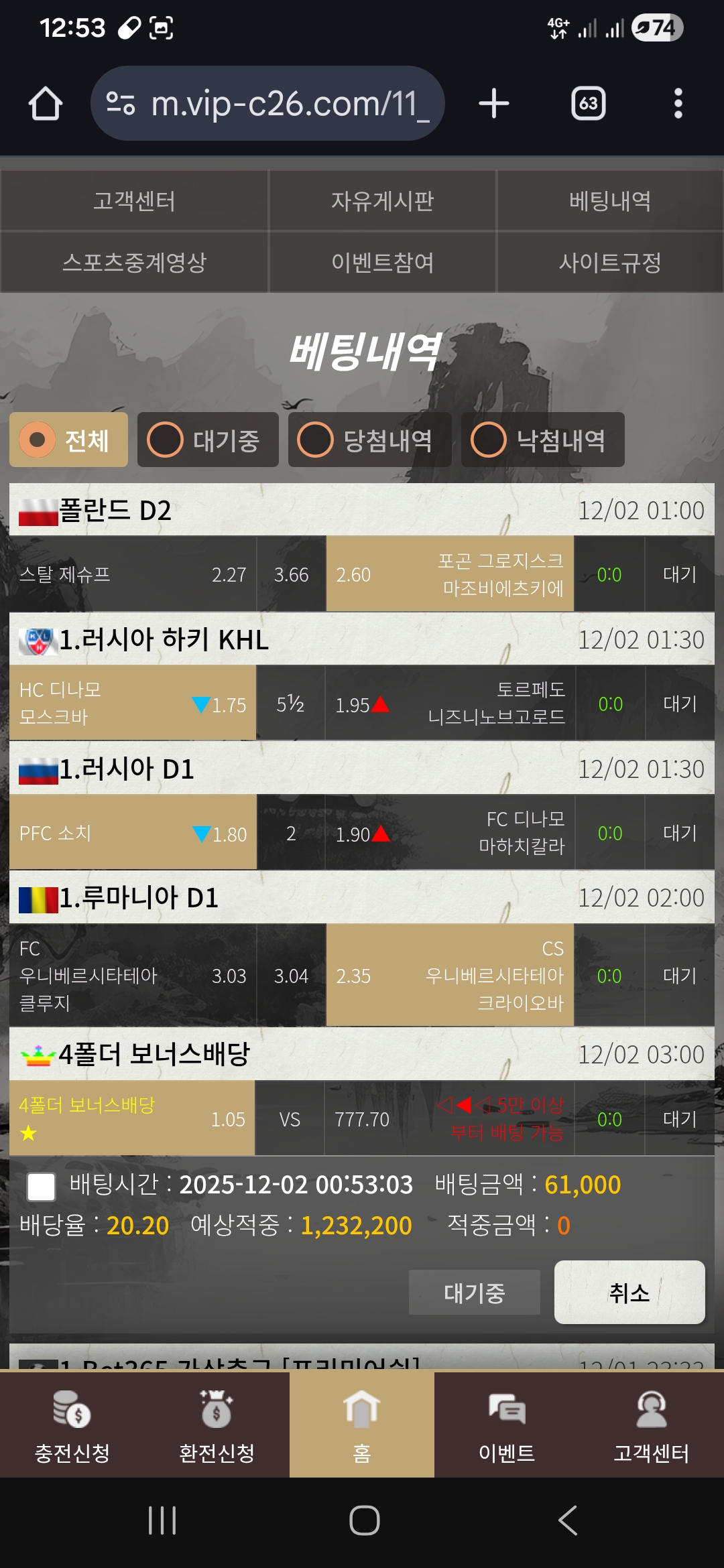Open the browser overflow menu

coord(678,104)
